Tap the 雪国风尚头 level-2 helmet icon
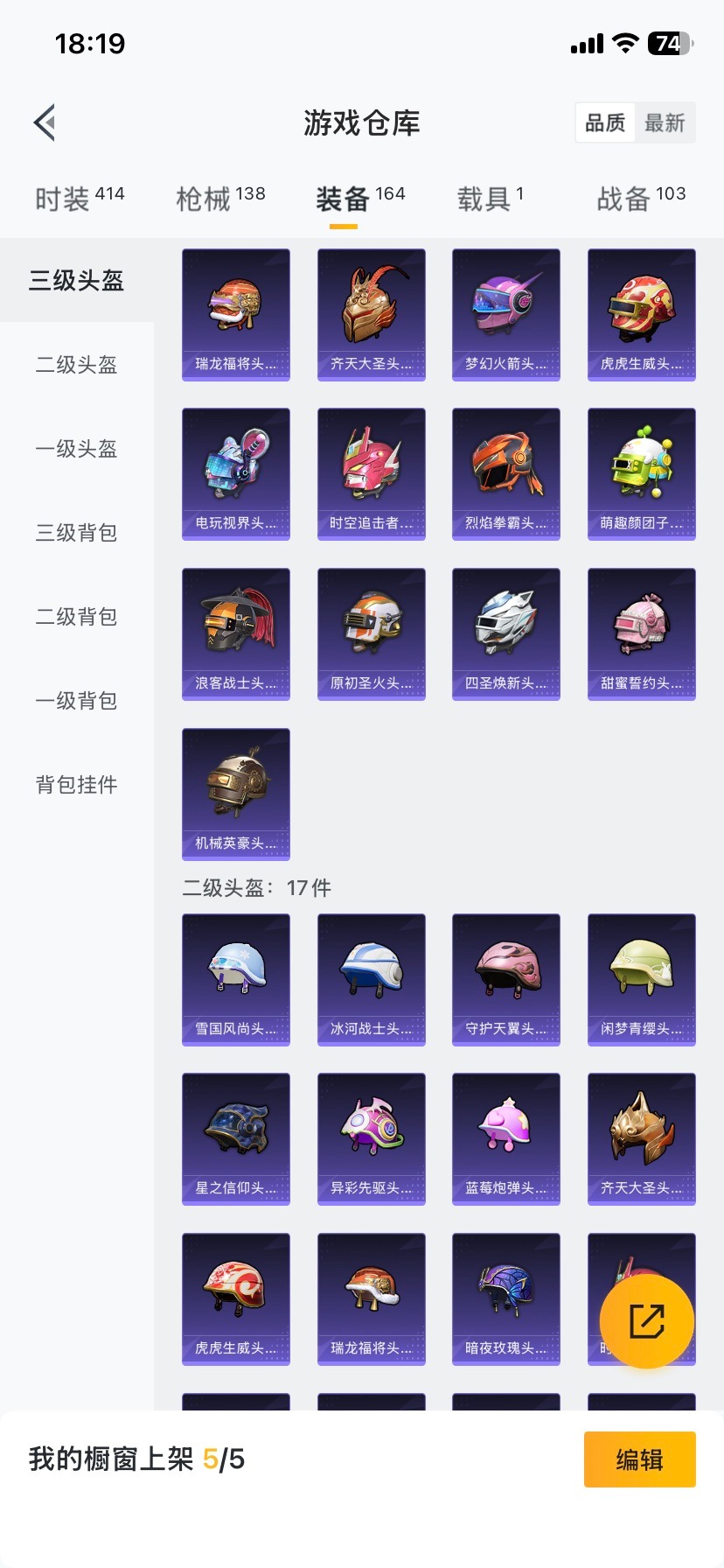 click(x=235, y=978)
